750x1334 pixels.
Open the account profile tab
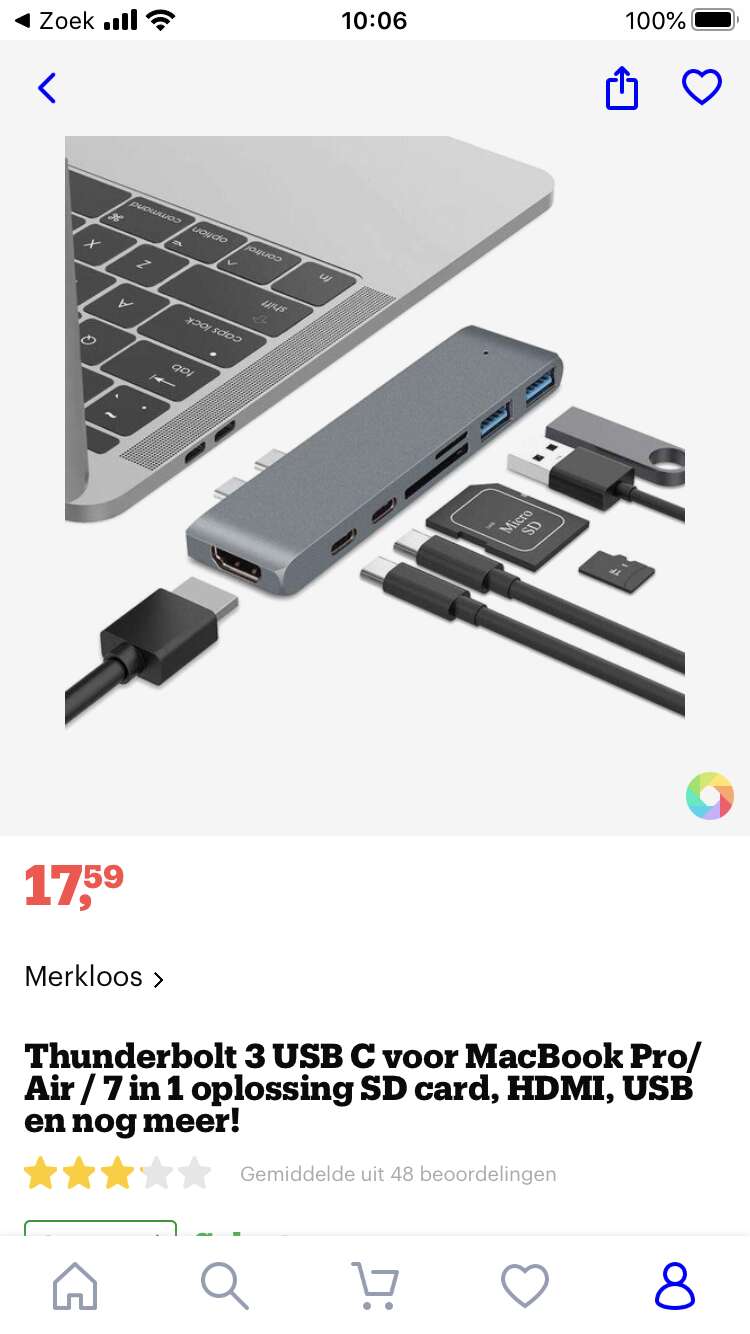pos(675,1285)
